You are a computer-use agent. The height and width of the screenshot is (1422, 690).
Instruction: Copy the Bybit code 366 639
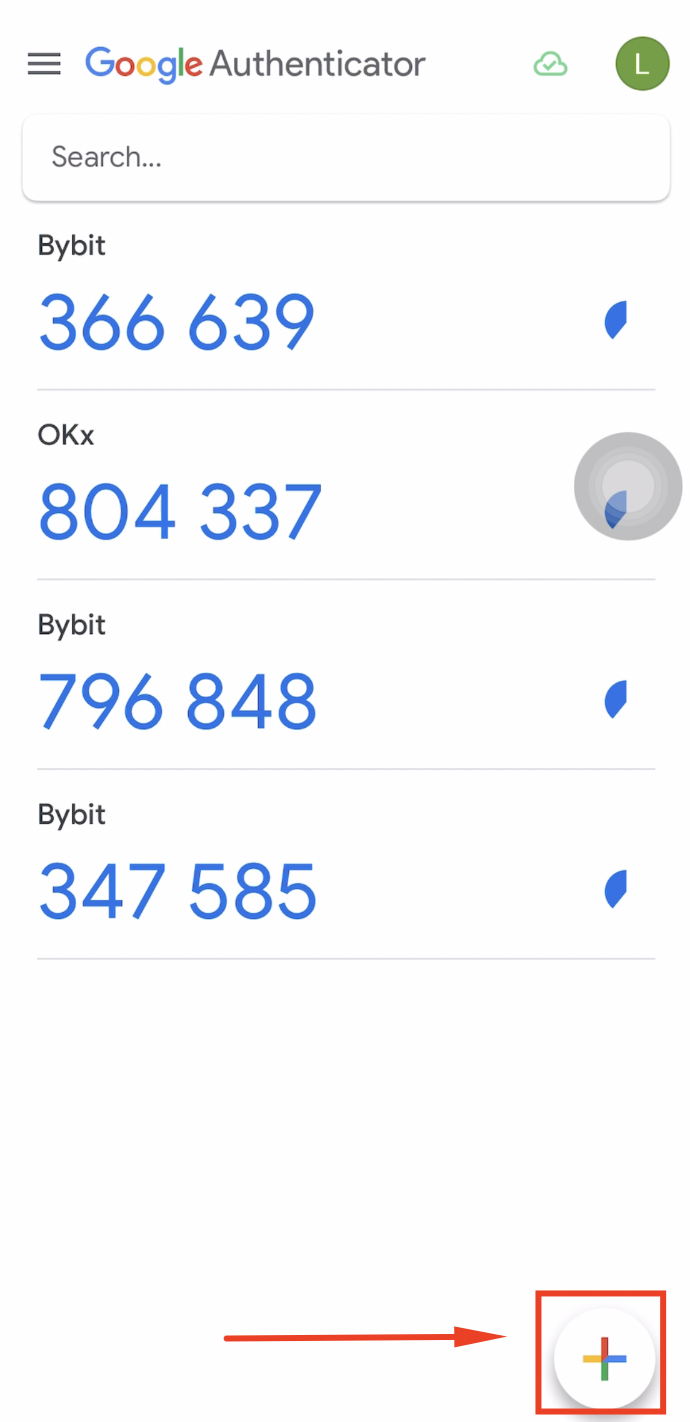[x=177, y=323]
